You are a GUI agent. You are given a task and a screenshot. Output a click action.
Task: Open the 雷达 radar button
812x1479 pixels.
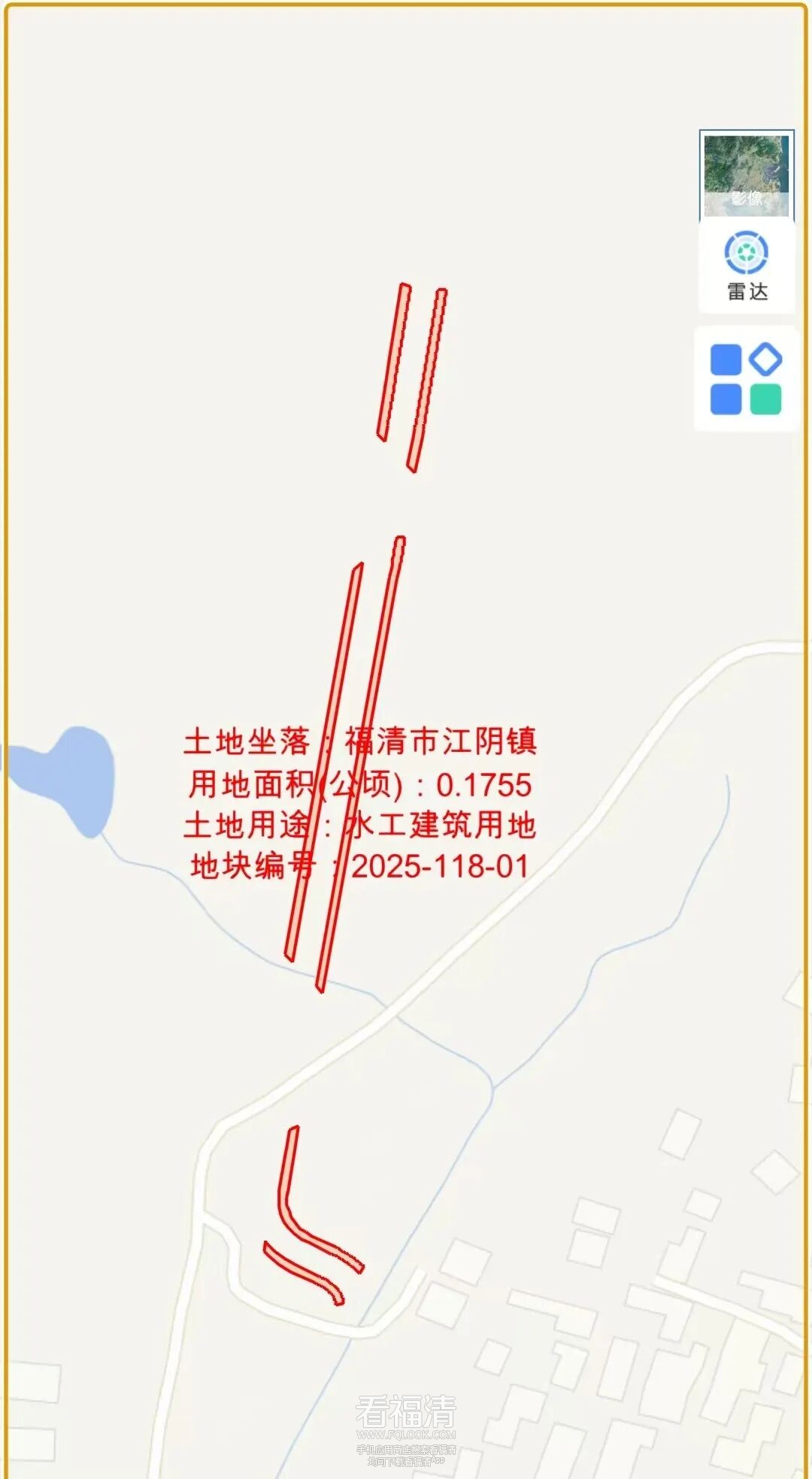pyautogui.click(x=747, y=266)
